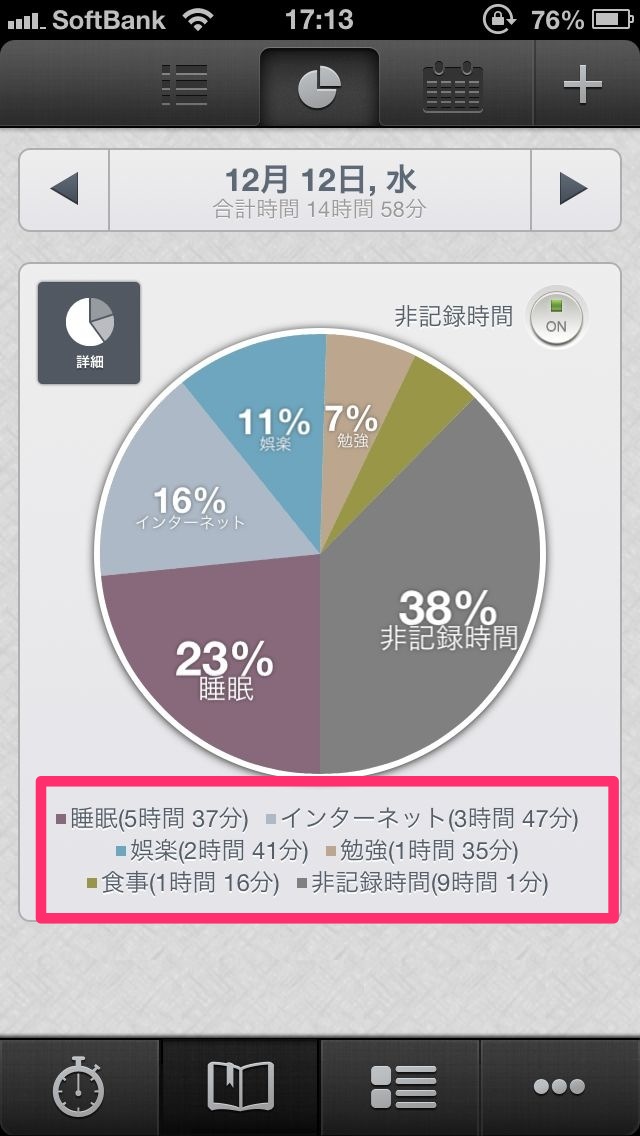This screenshot has width=640, height=1136.
Task: Open the calendar view tab
Action: coord(453,85)
